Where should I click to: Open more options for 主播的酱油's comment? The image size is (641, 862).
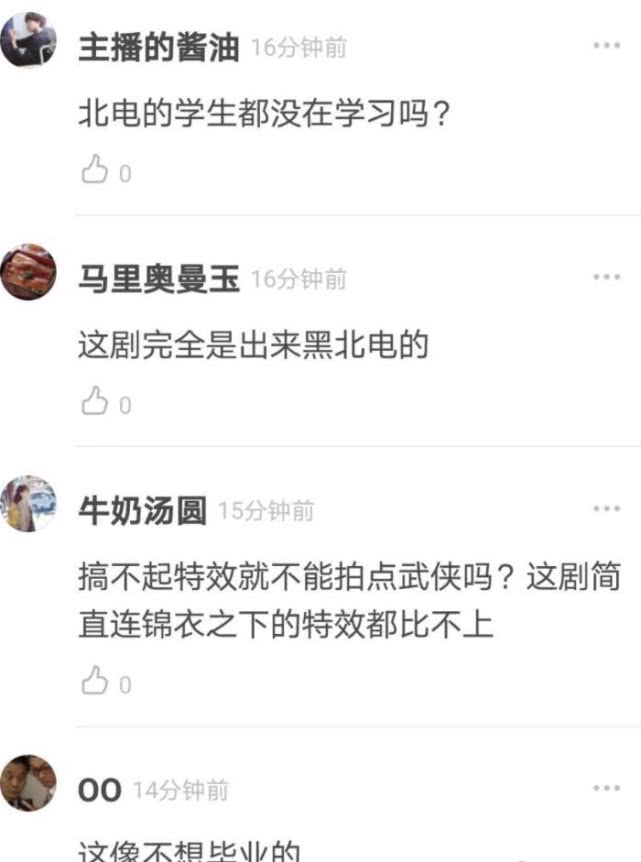click(606, 46)
